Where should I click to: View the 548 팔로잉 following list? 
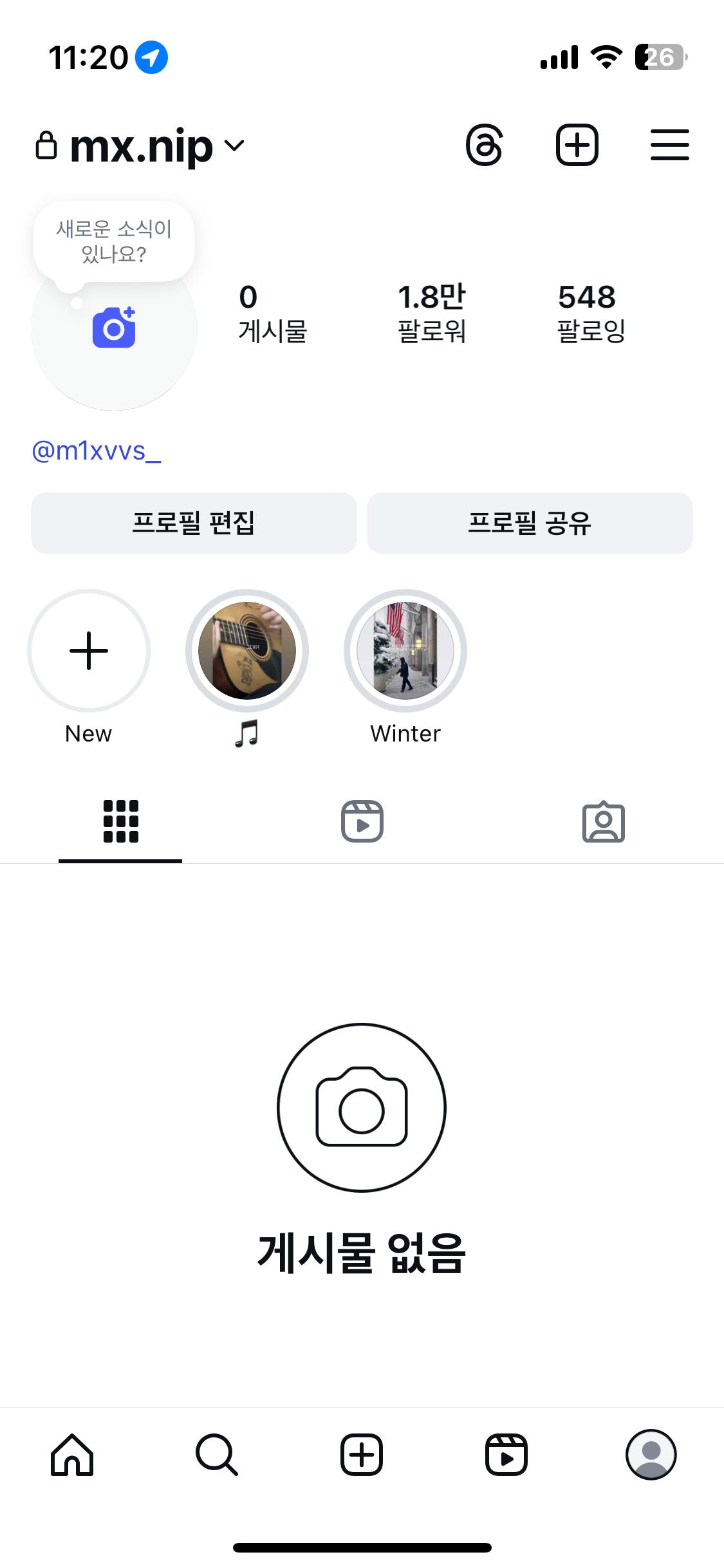(591, 313)
